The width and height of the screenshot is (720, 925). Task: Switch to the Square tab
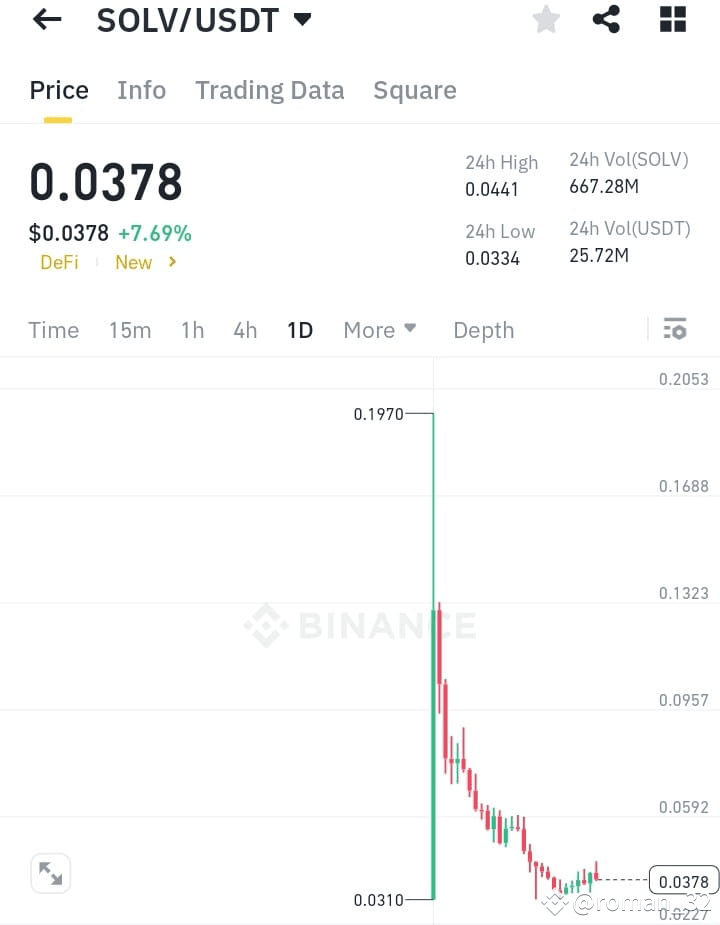414,90
